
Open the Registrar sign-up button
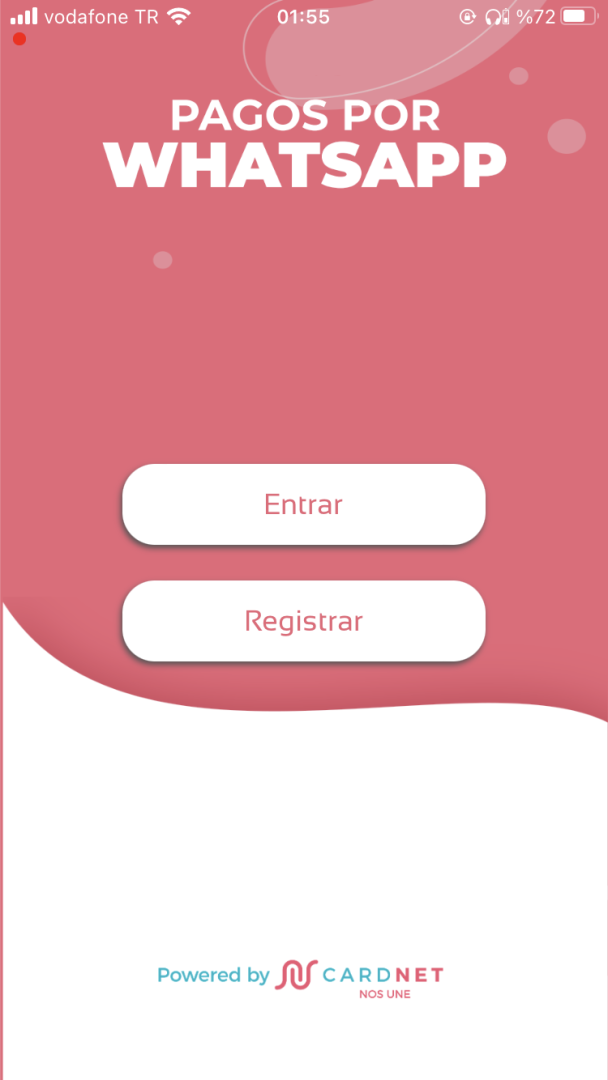click(303, 621)
